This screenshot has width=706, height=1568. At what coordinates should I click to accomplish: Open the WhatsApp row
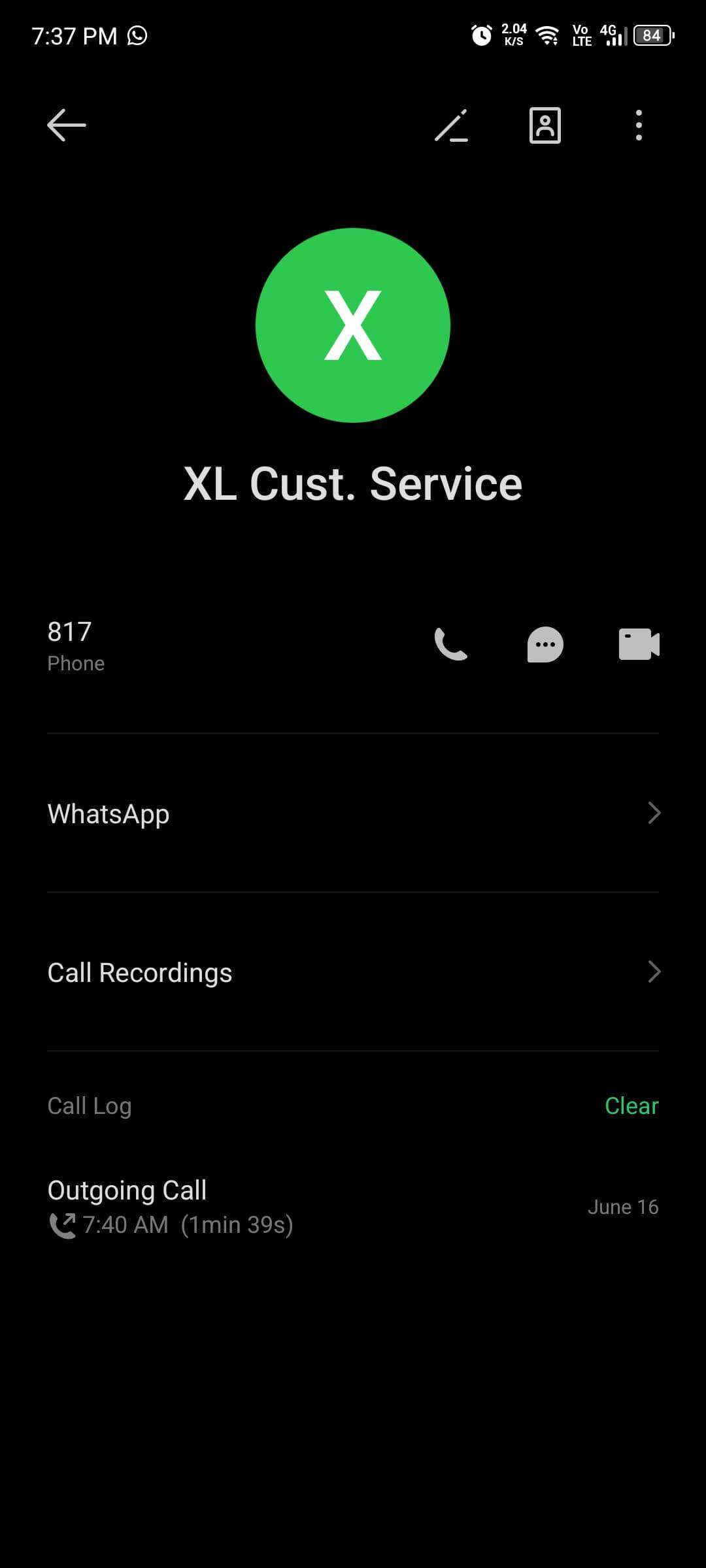[x=353, y=813]
